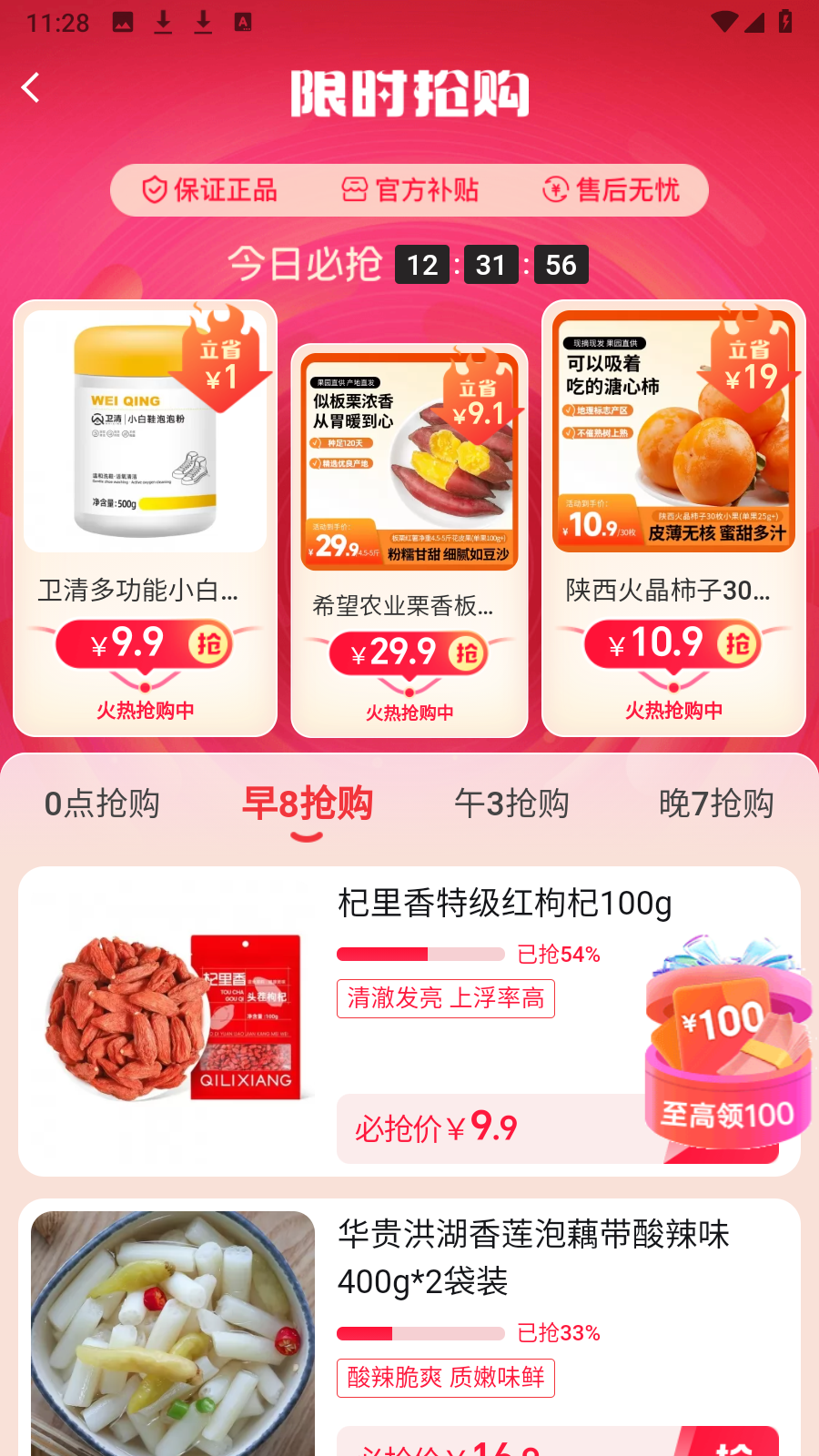Go back from the 限时抢购 page

pyautogui.click(x=31, y=88)
